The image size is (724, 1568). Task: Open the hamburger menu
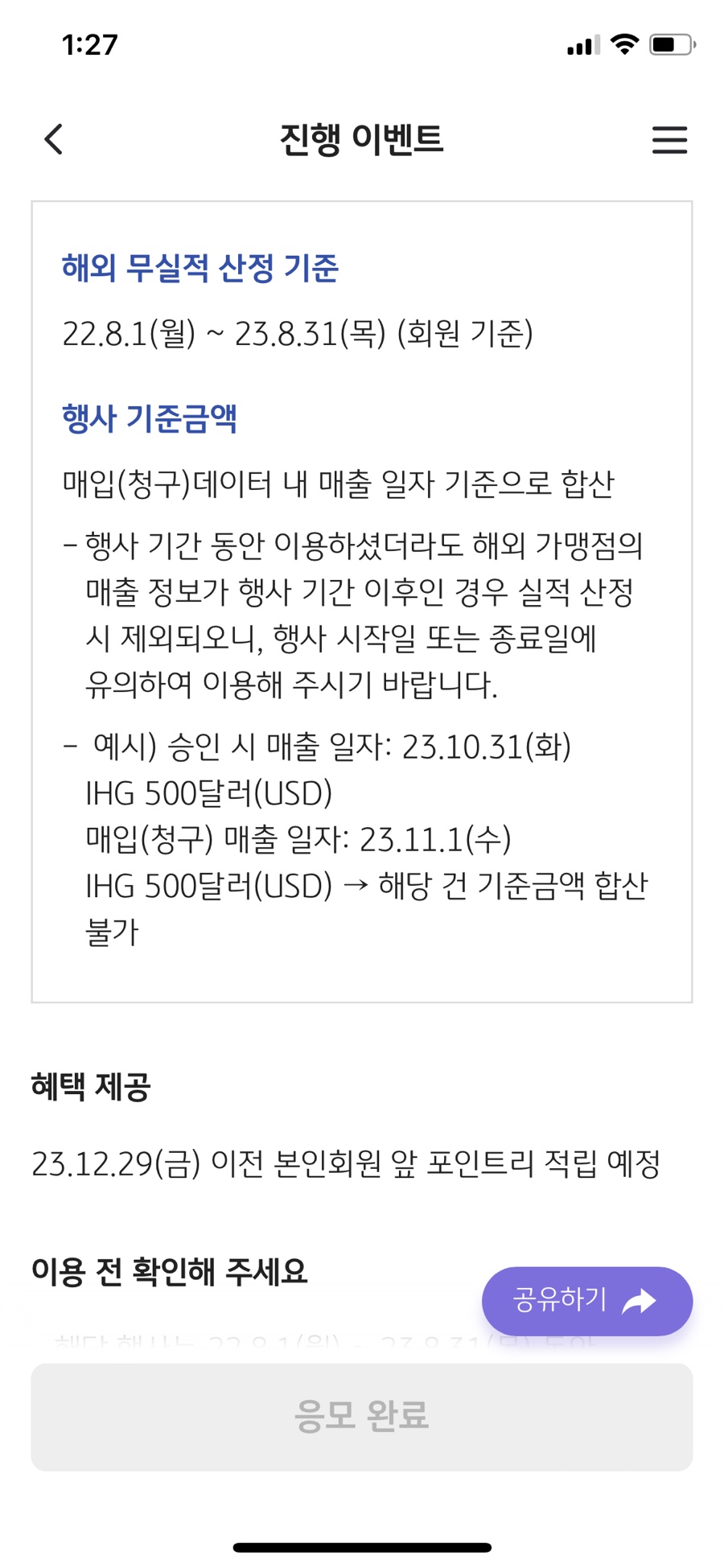[668, 140]
